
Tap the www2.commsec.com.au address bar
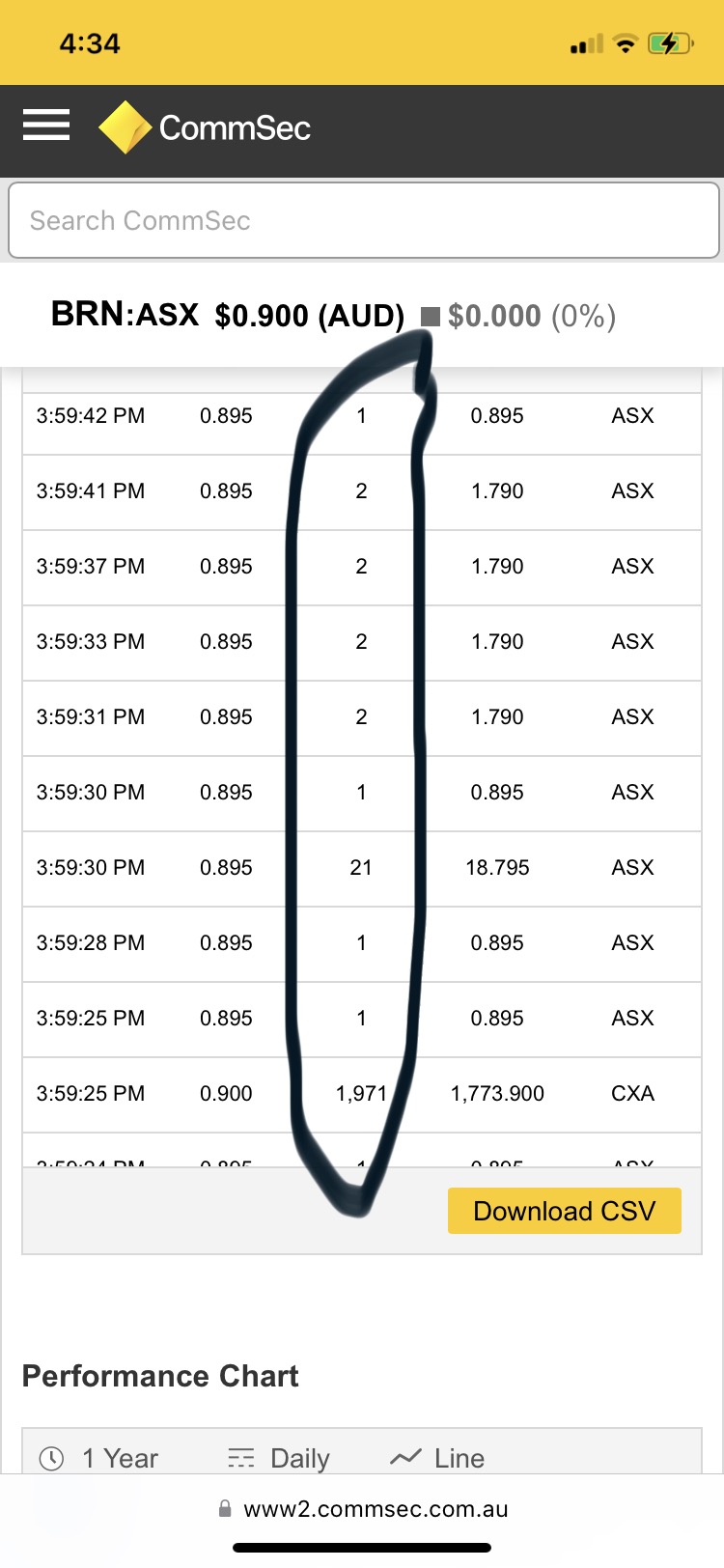click(364, 1509)
